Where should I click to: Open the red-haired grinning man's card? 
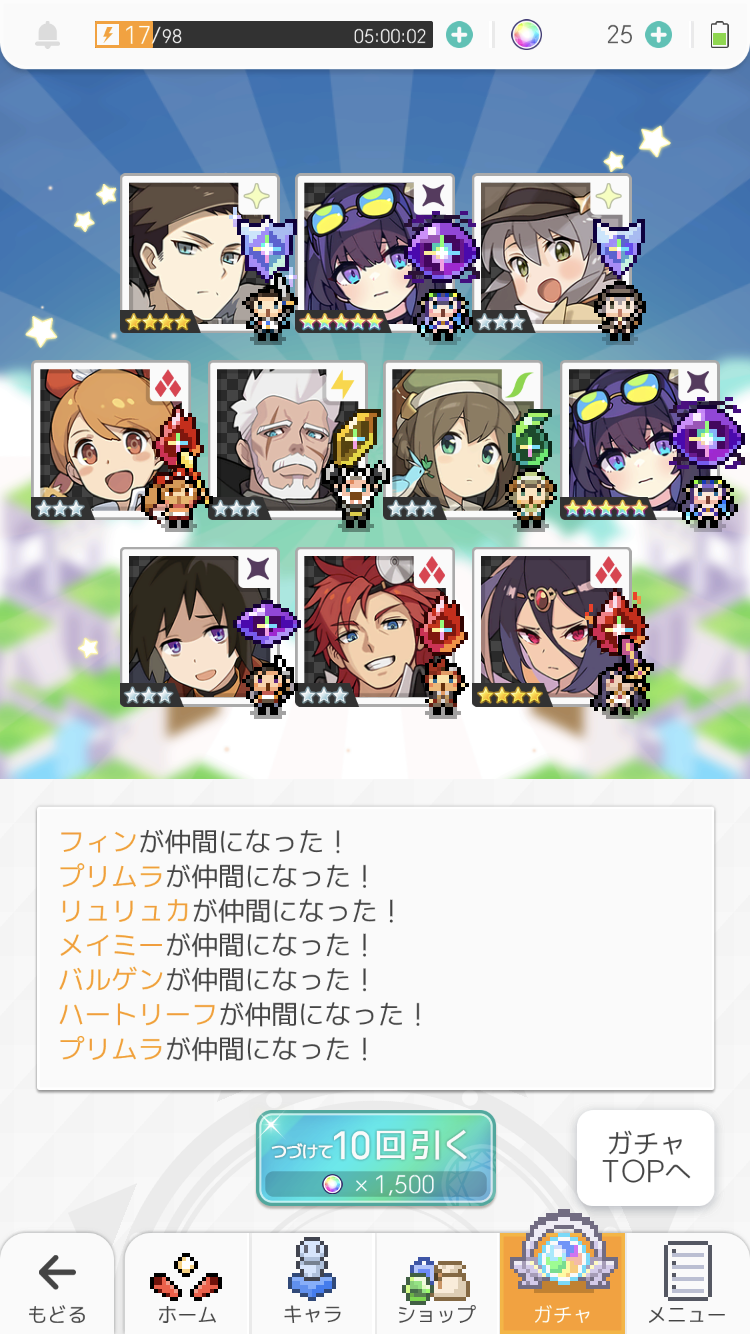click(375, 626)
